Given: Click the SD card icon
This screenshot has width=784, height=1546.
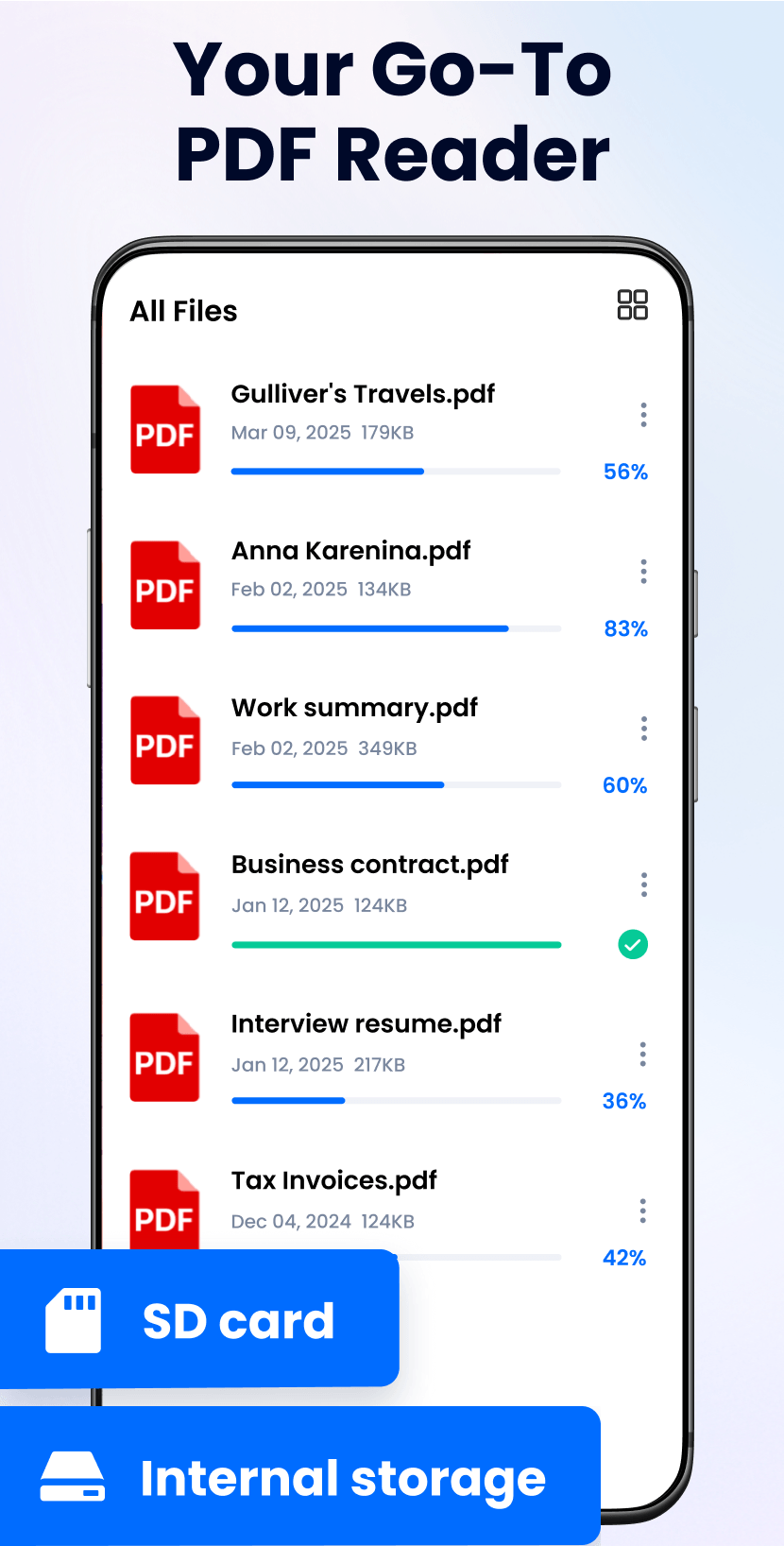Looking at the screenshot, I should (x=74, y=1320).
